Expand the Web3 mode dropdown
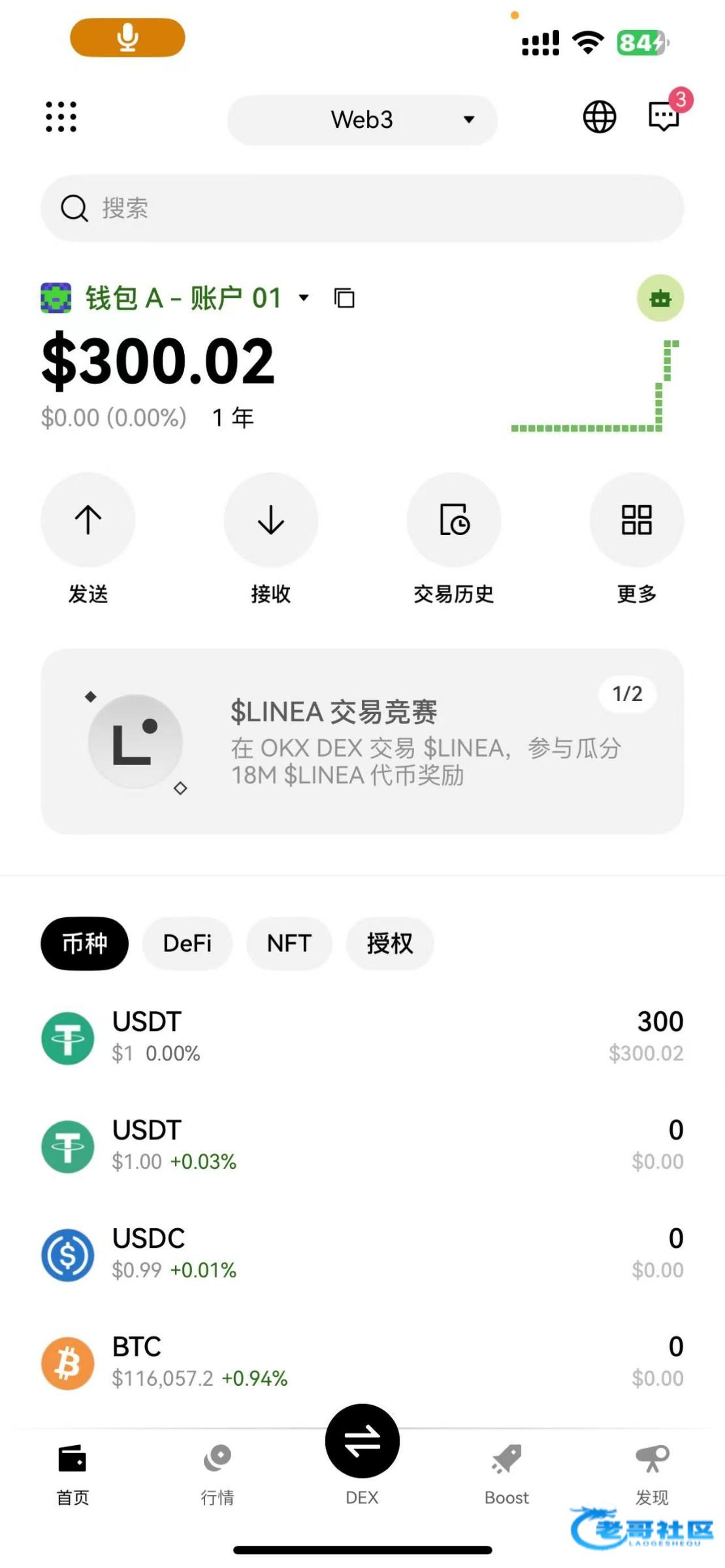Image resolution: width=725 pixels, height=1568 pixels. [362, 120]
